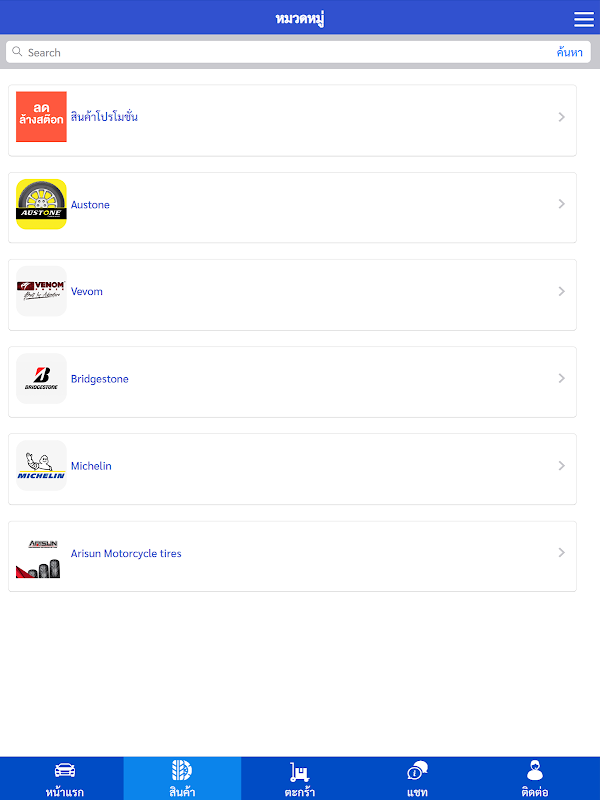The height and width of the screenshot is (800, 600).
Task: Open the แชท chat tab
Action: pyautogui.click(x=417, y=779)
